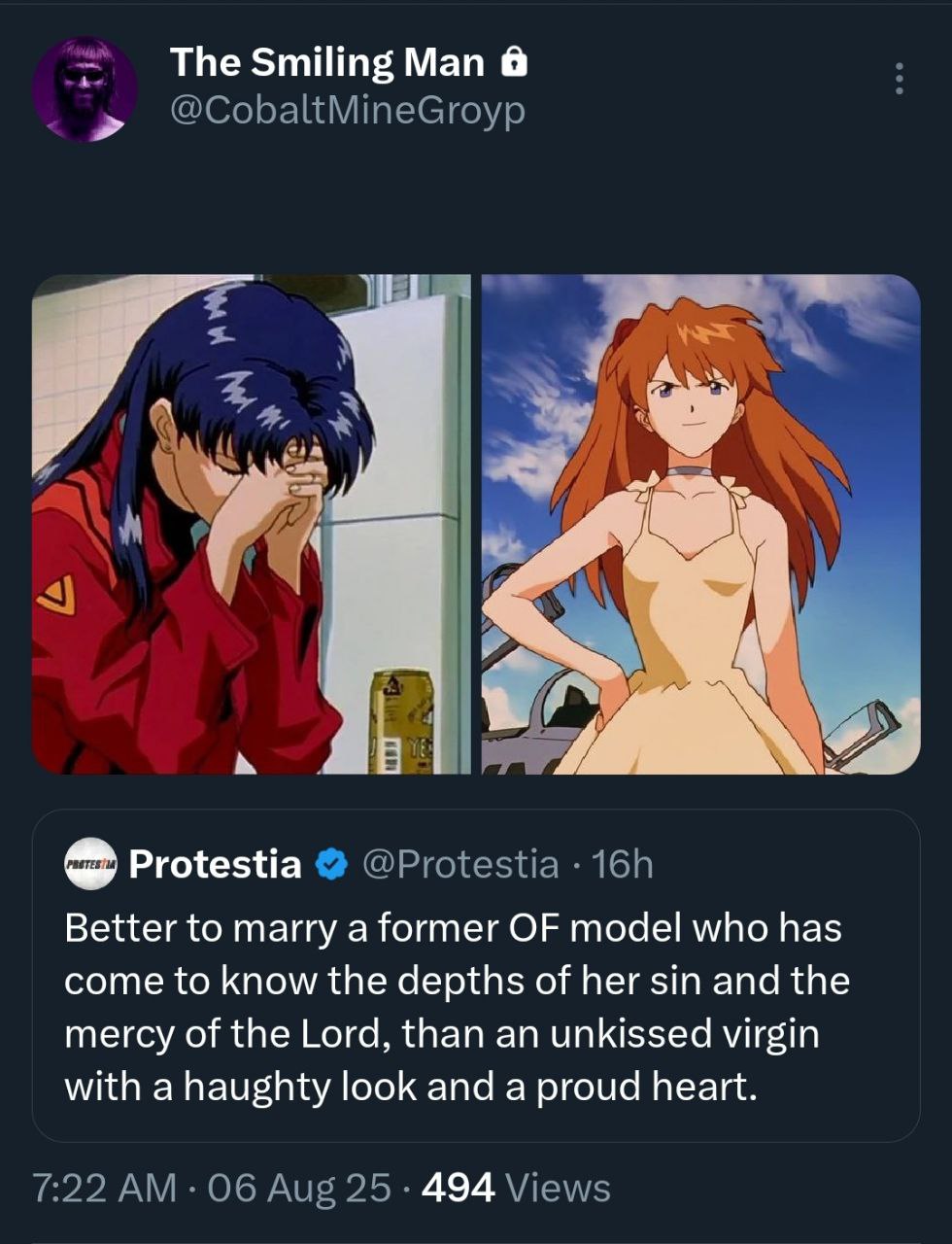Image resolution: width=952 pixels, height=1244 pixels.
Task: Open the tweet's three-dot overflow menu
Action: tap(900, 78)
